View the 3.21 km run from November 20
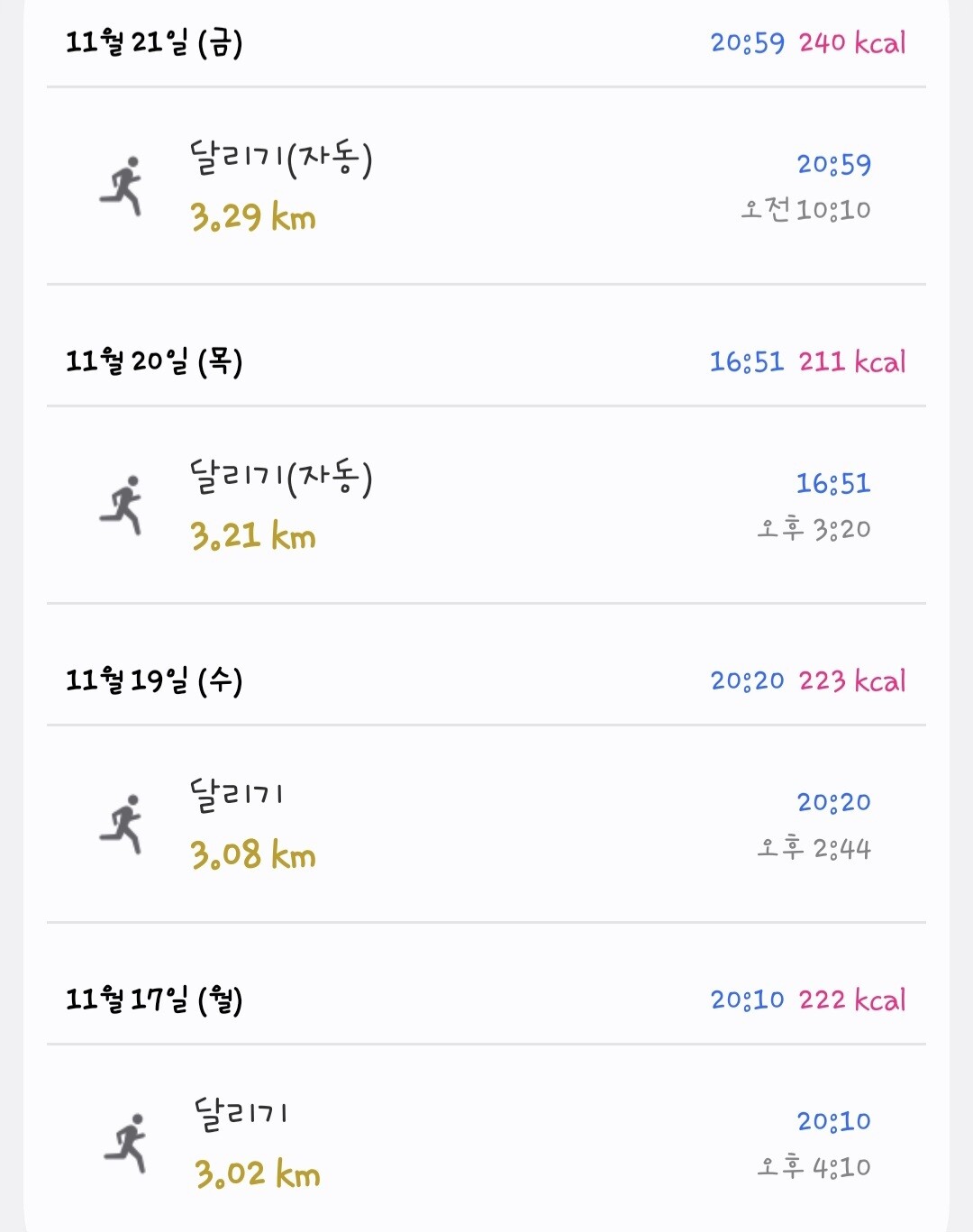This screenshot has width=973, height=1232. click(486, 506)
